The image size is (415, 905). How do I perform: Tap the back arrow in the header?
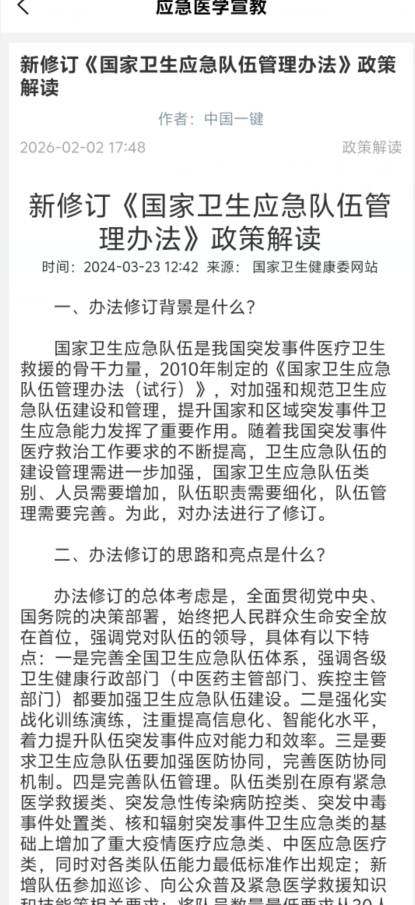click(23, 6)
